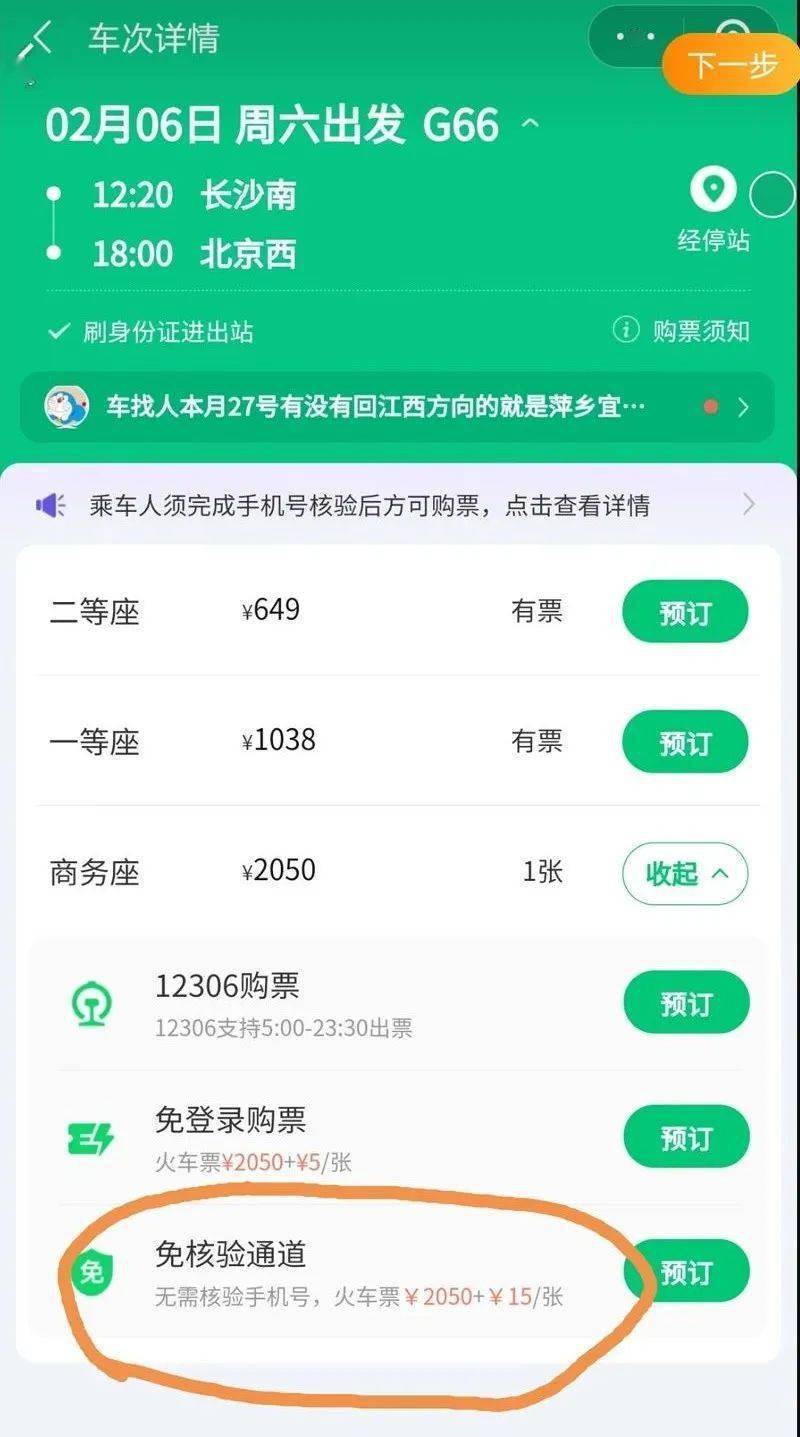Tap the Doraemon avatar in the carpool banner

coord(64,407)
